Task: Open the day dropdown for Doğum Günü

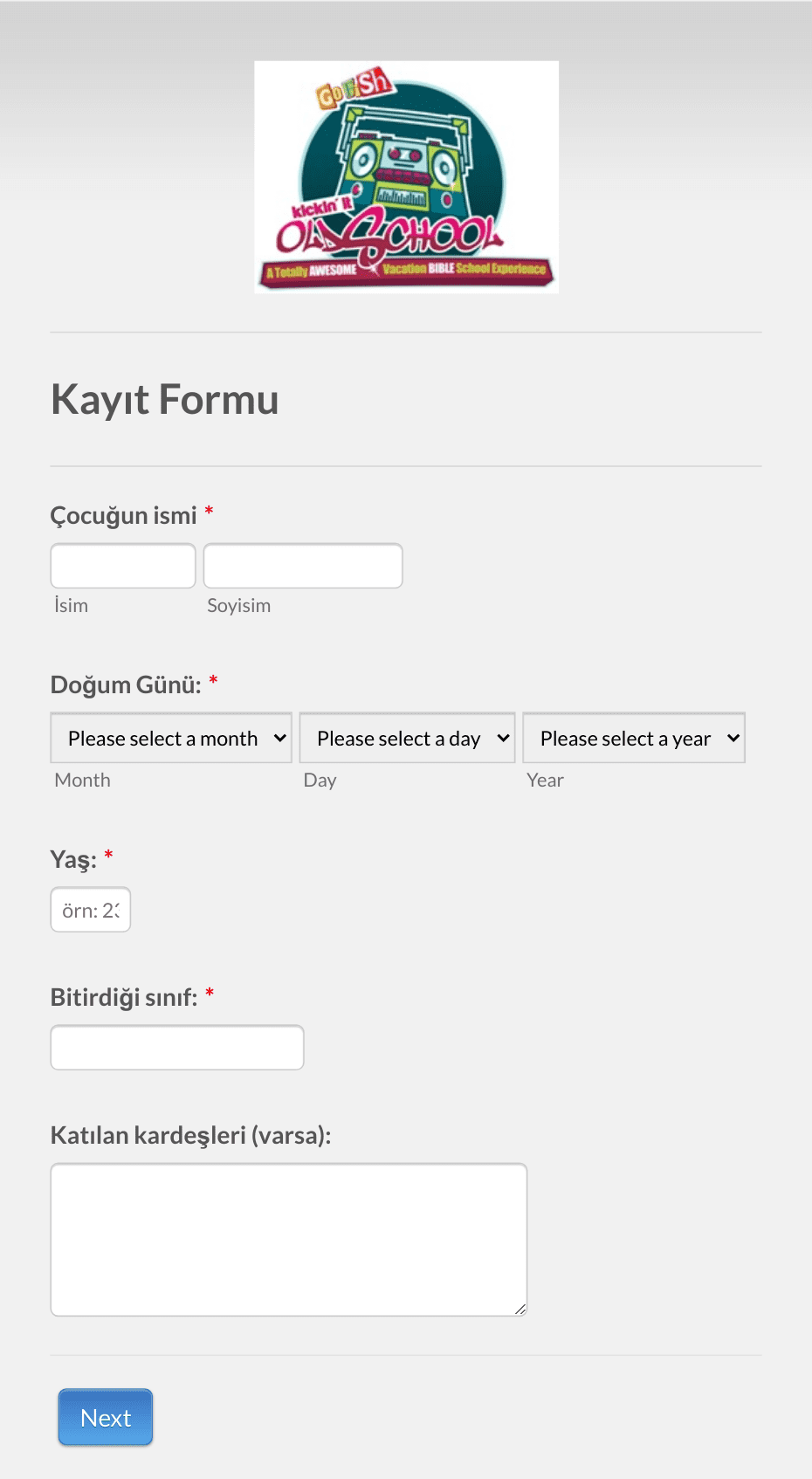Action: [408, 738]
